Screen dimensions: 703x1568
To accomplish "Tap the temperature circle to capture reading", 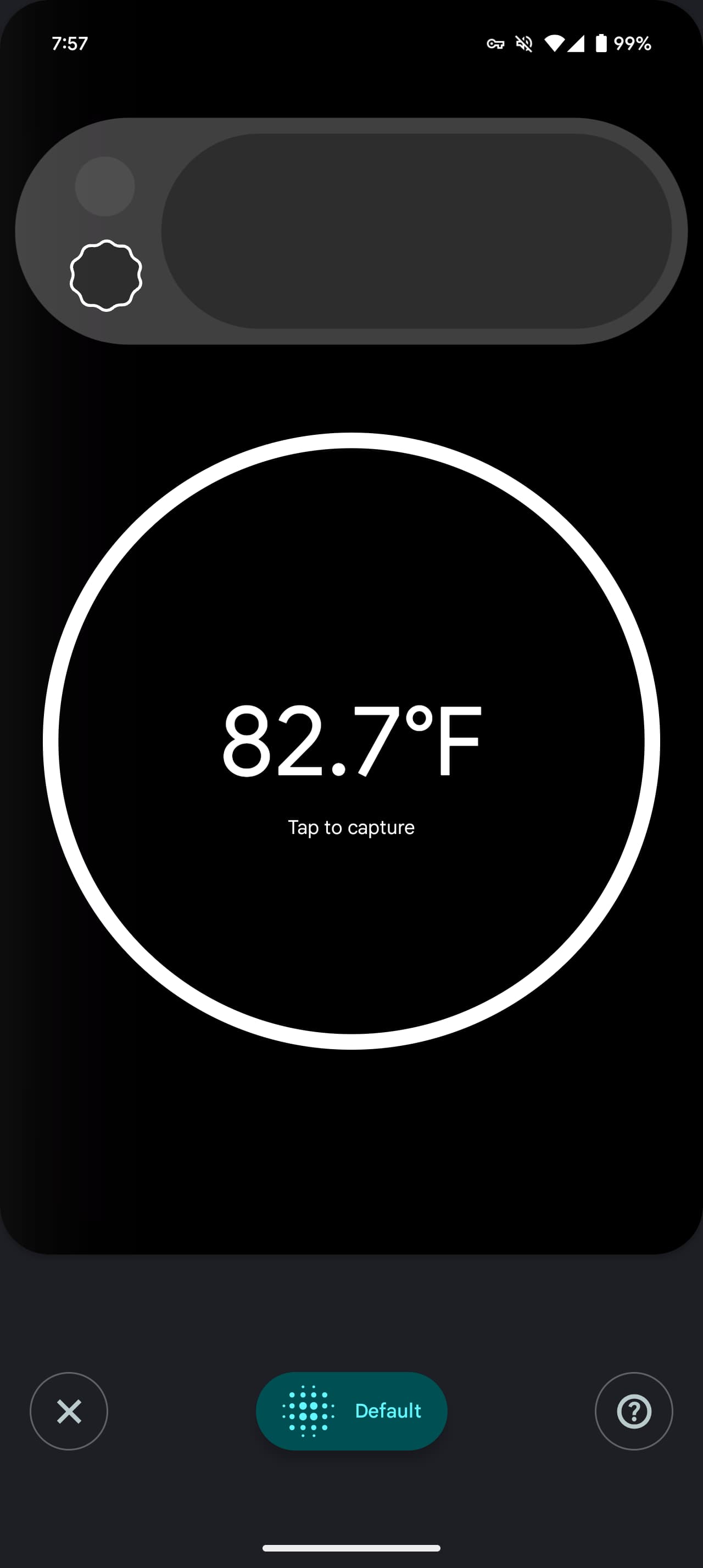I will pyautogui.click(x=351, y=741).
